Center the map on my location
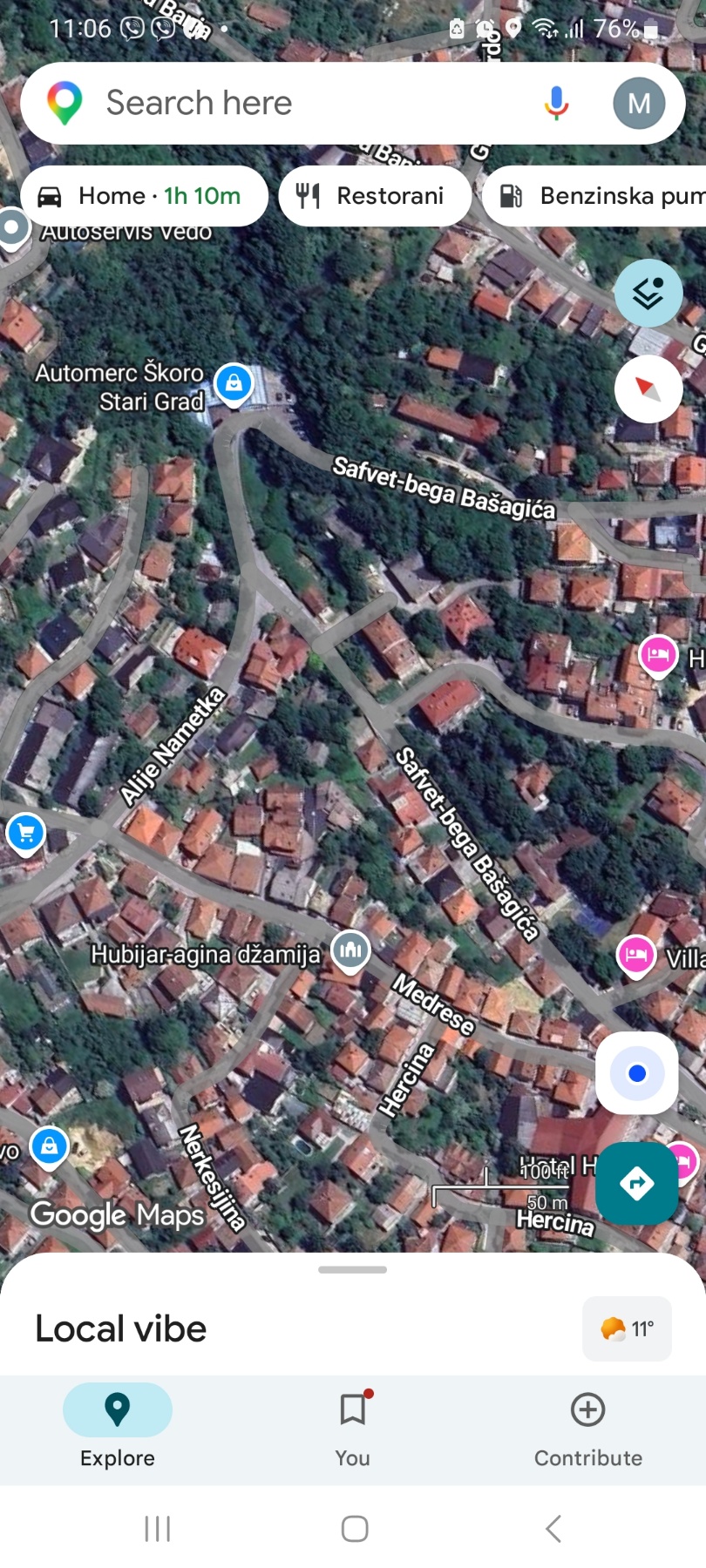 [x=637, y=1073]
